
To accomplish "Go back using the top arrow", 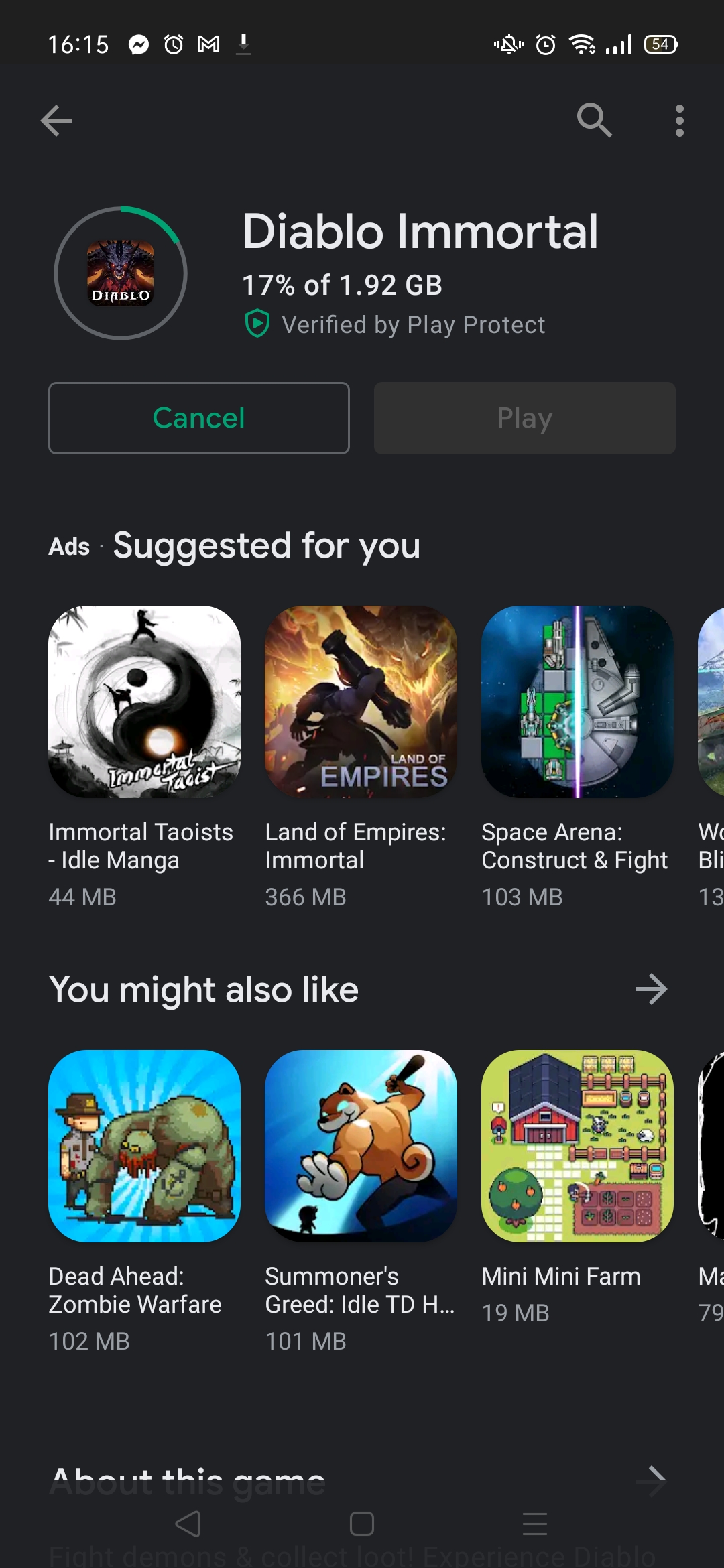I will pos(56,121).
